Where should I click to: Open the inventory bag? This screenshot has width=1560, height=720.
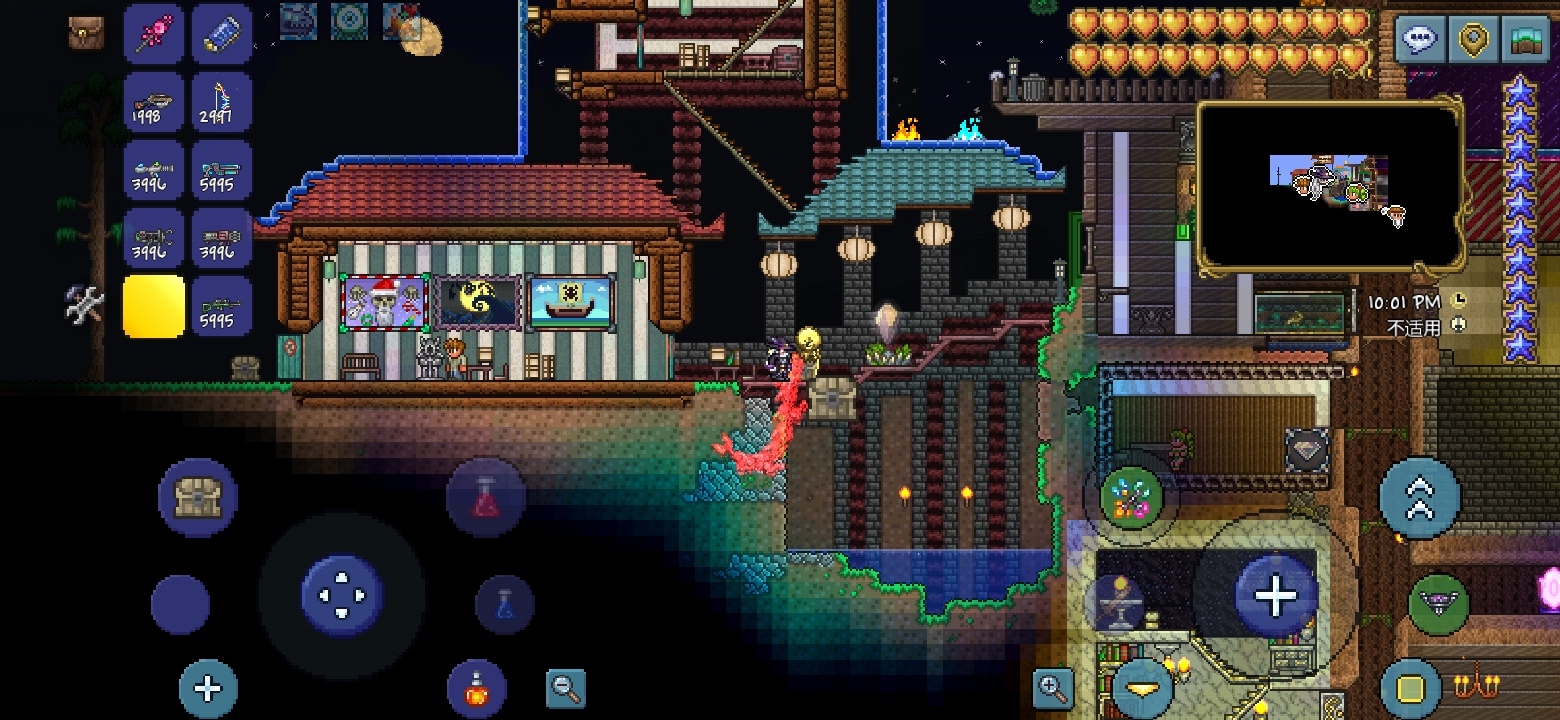point(86,33)
